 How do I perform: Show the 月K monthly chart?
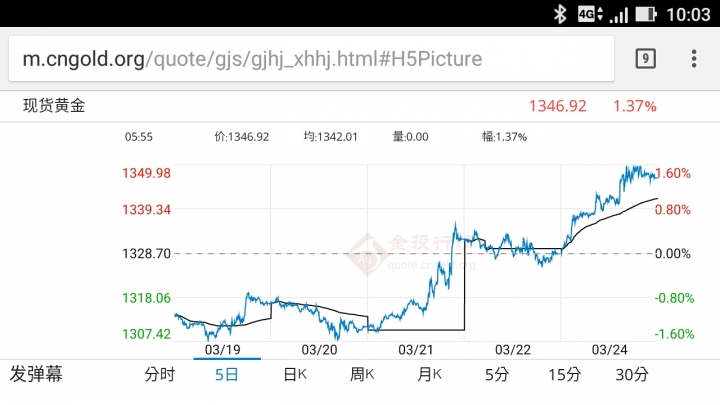point(430,375)
